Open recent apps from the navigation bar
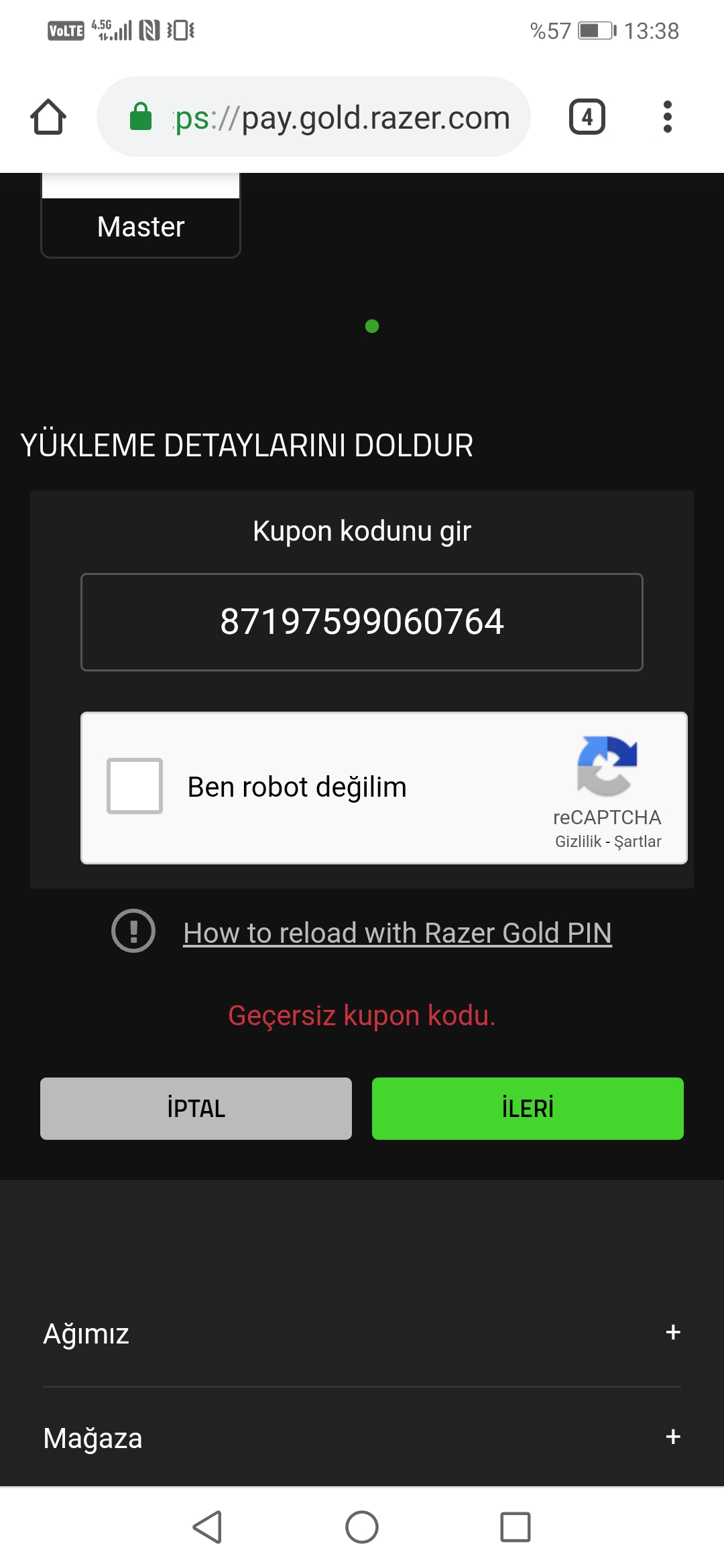Viewport: 724px width, 1568px height. (x=516, y=1527)
